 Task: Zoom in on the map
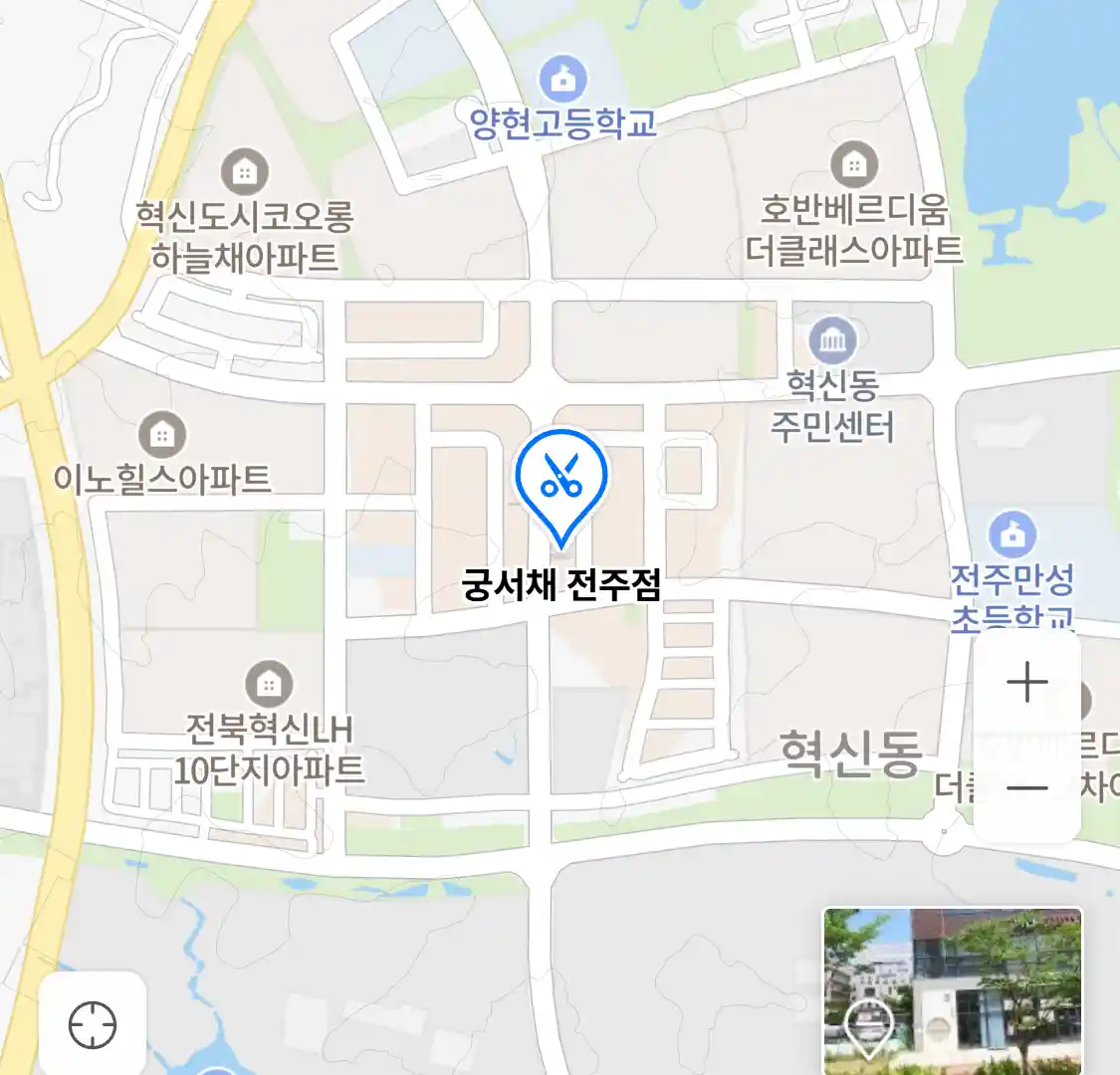(x=1026, y=684)
